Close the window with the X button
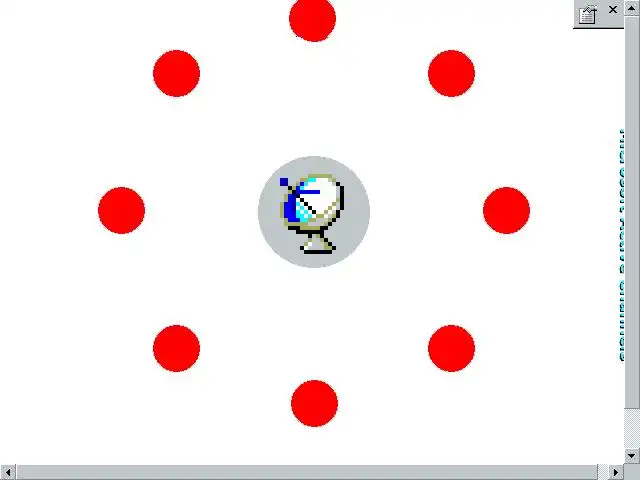The image size is (640, 480). [x=613, y=10]
